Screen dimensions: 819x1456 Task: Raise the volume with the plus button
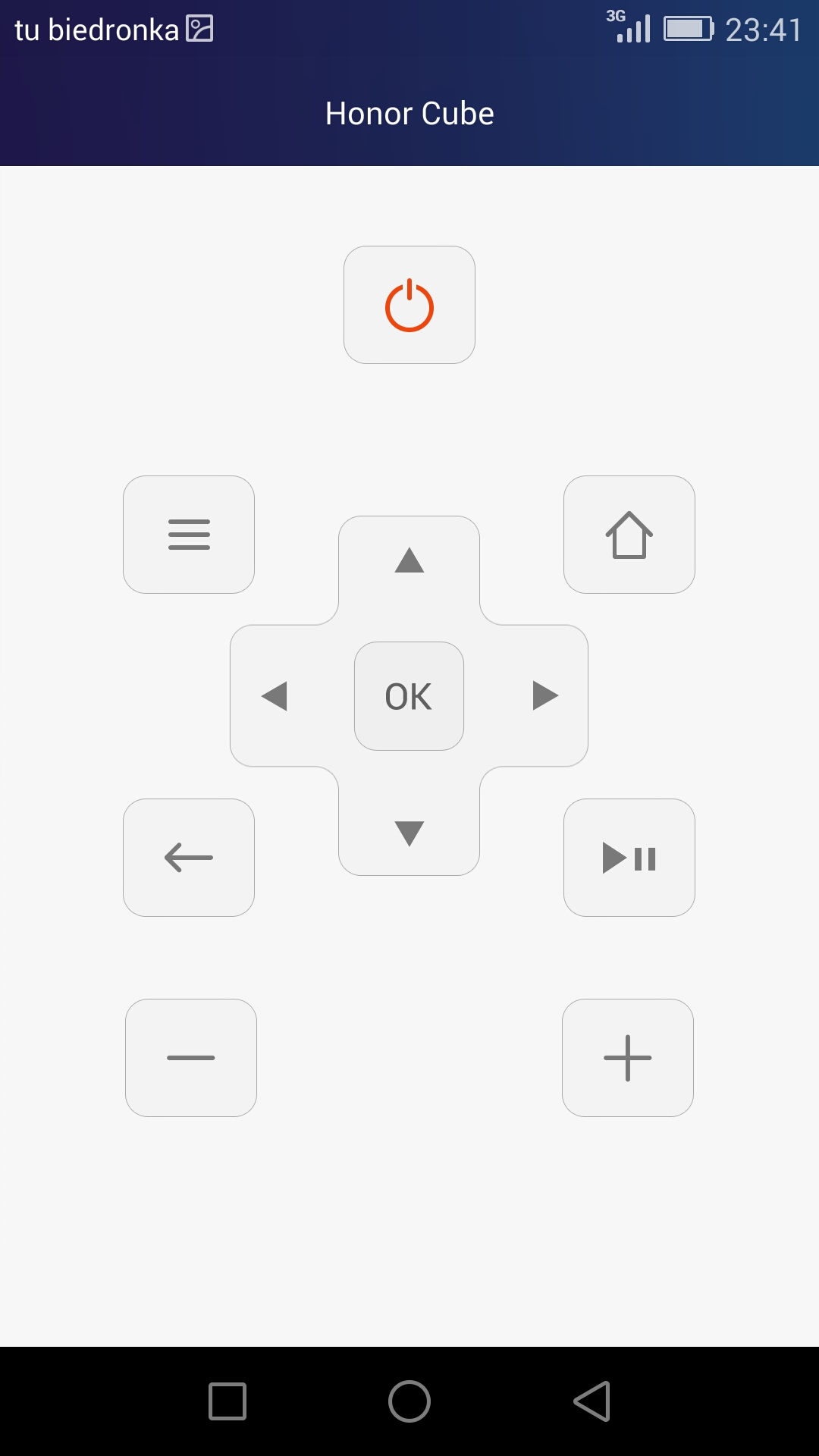[x=628, y=1058]
